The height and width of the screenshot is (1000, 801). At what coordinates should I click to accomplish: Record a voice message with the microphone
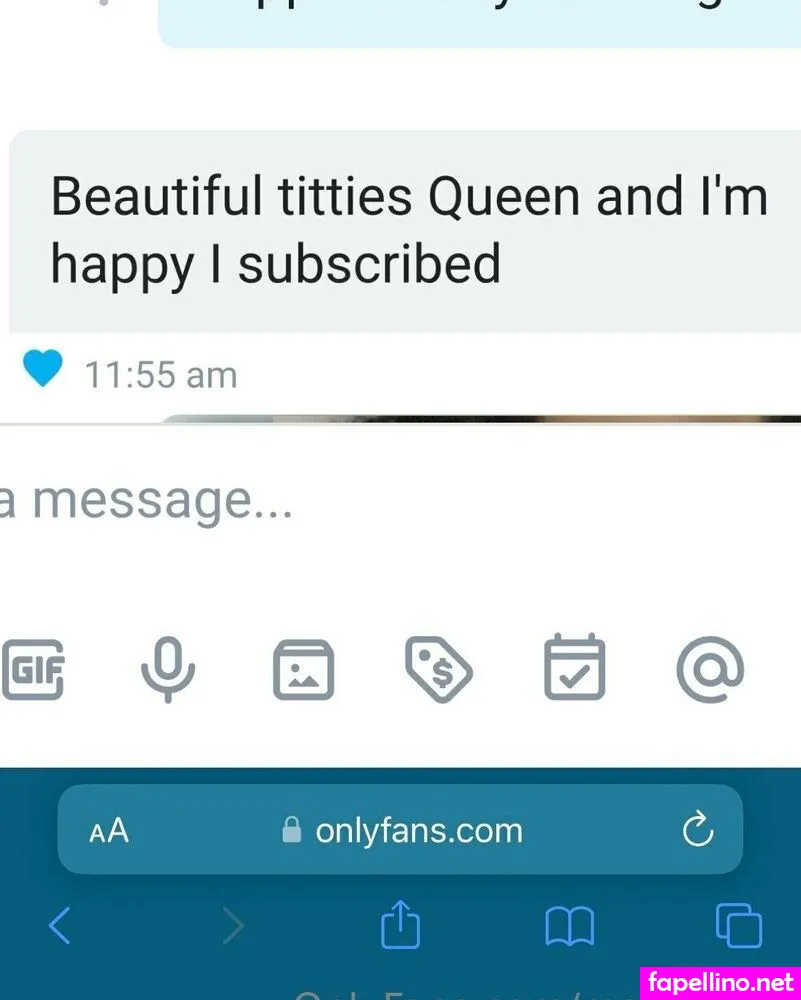167,667
